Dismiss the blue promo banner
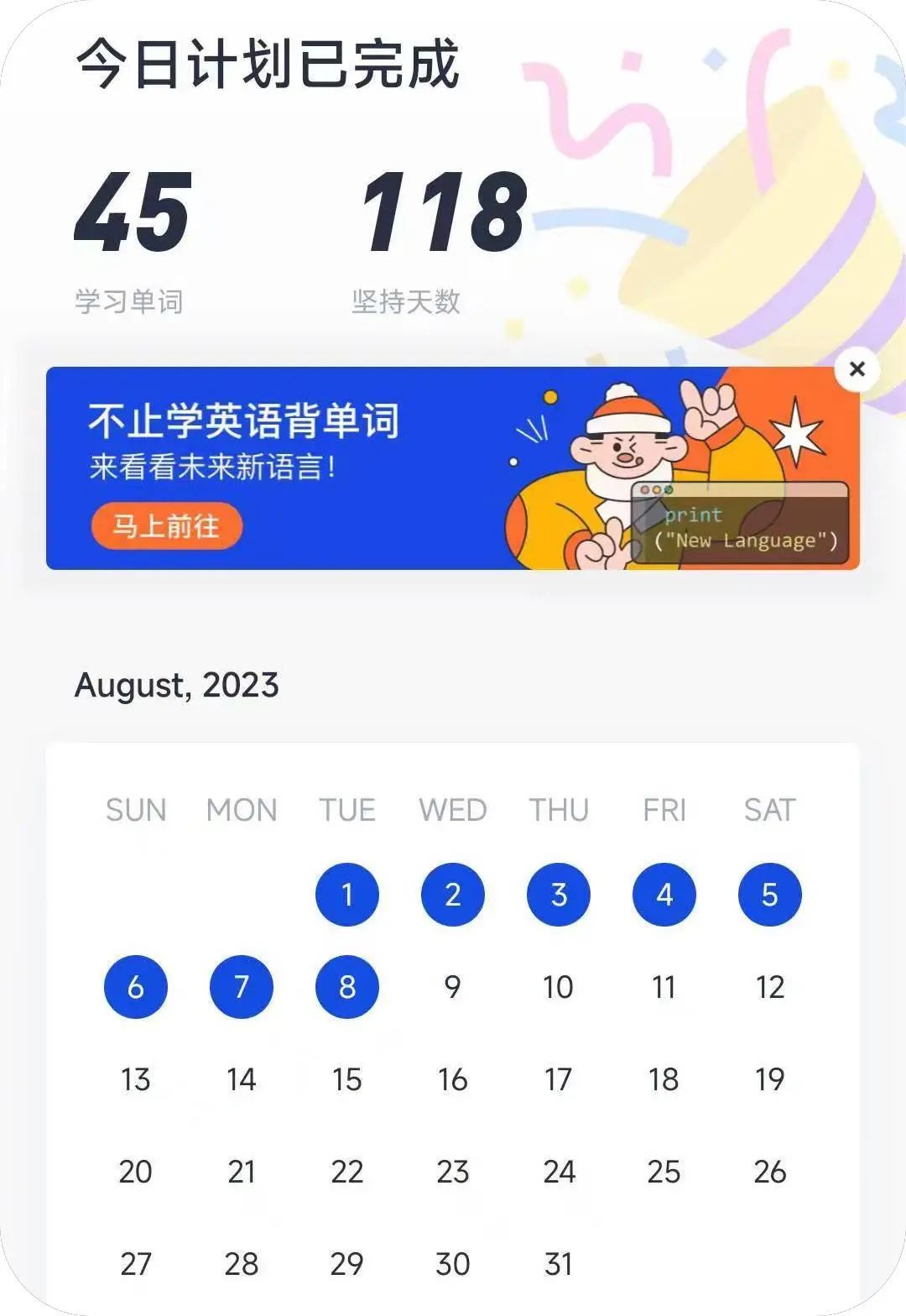The height and width of the screenshot is (1316, 906). 857,369
